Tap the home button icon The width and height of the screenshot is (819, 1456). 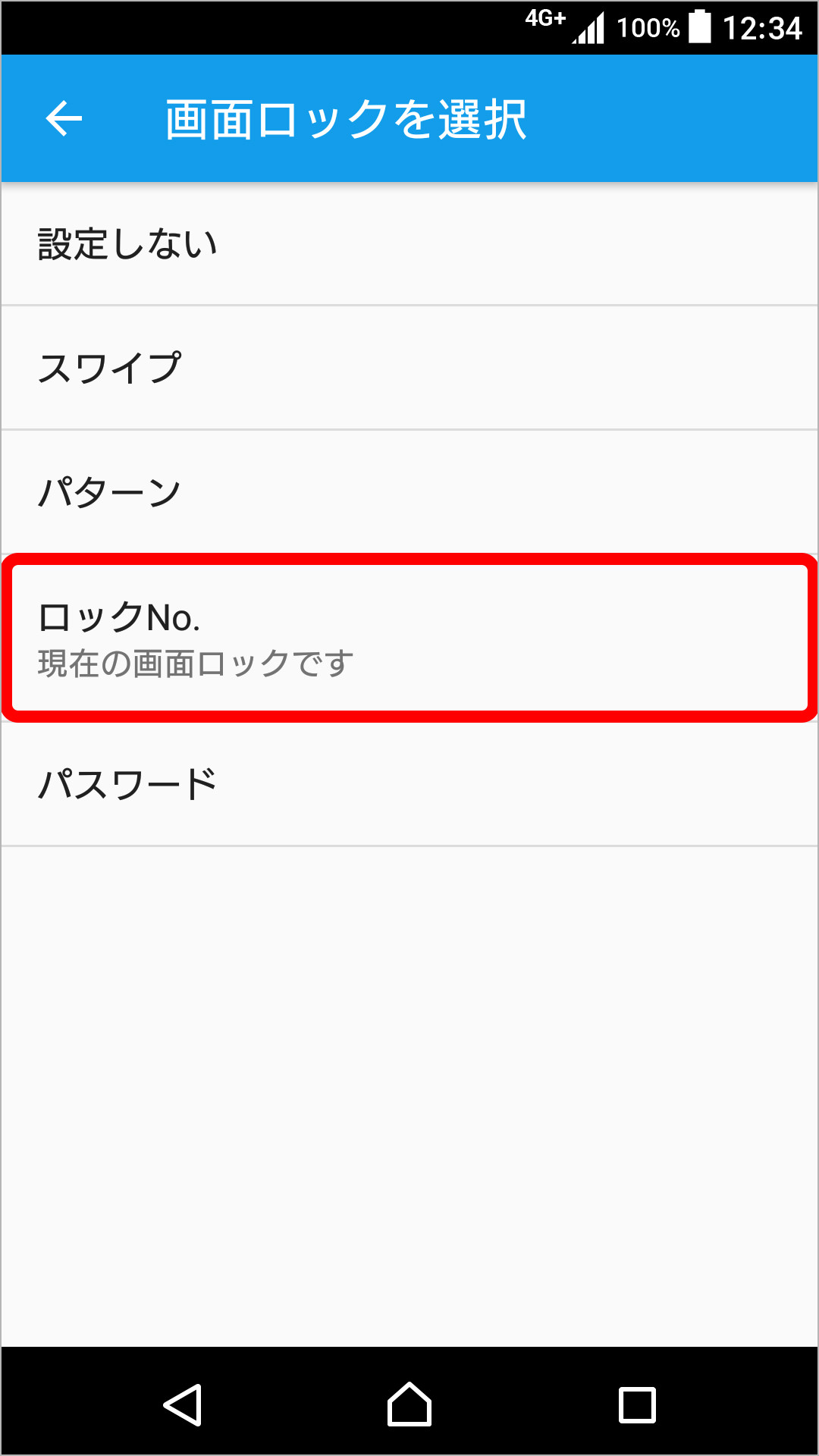pos(409,1404)
